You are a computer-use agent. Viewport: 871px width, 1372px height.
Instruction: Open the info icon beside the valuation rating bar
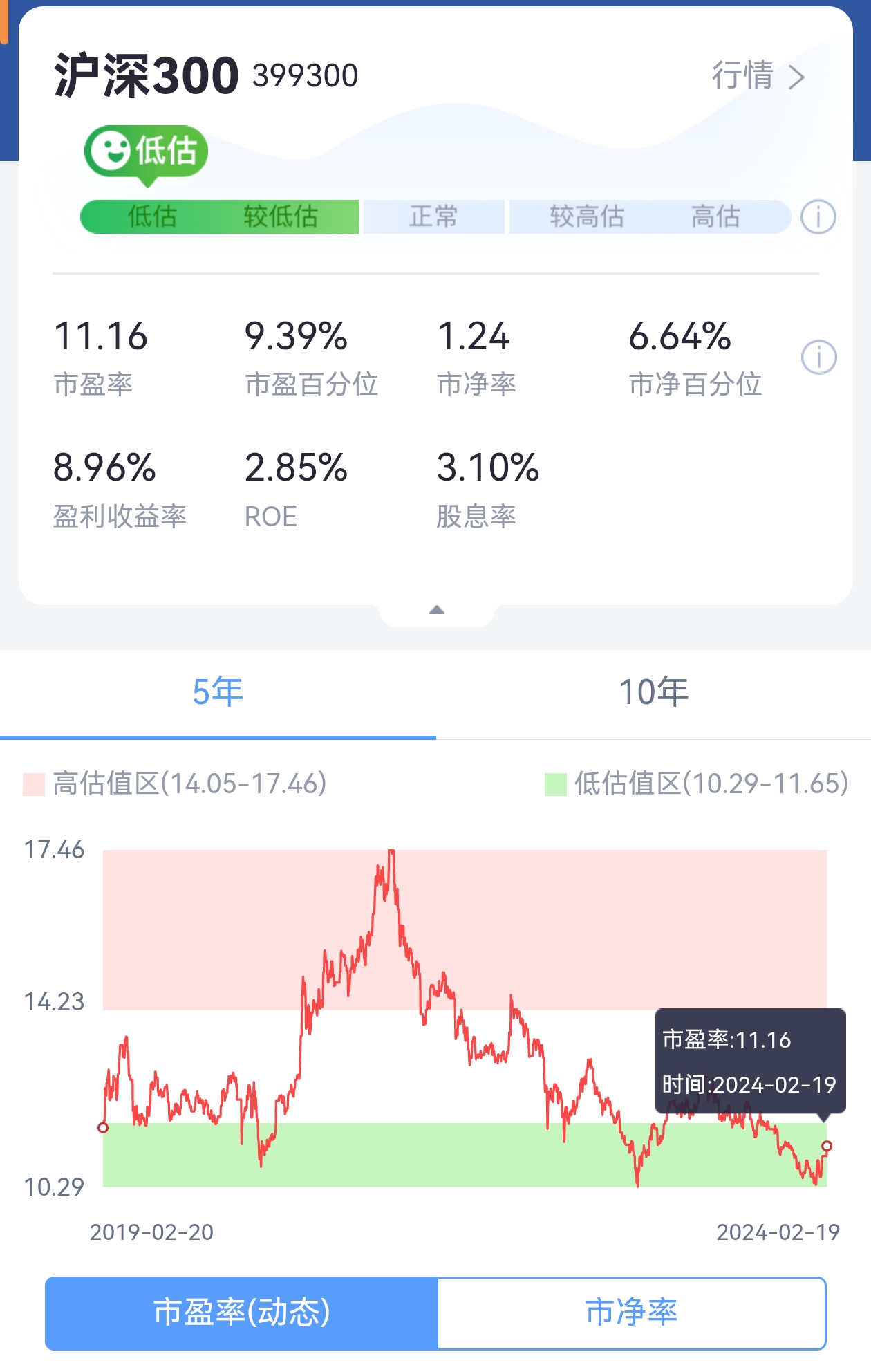(x=817, y=216)
